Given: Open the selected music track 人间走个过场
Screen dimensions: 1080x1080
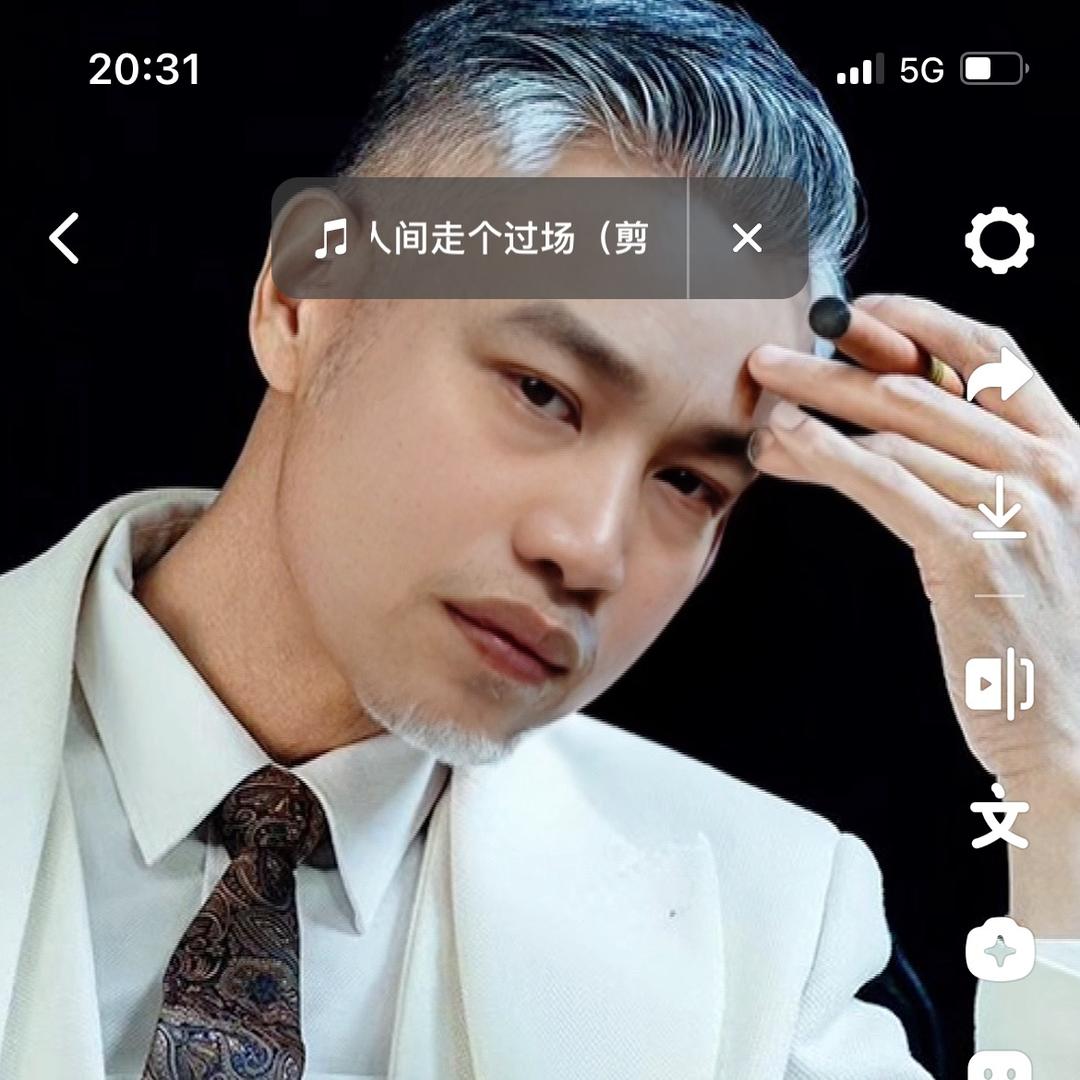Looking at the screenshot, I should (x=482, y=239).
